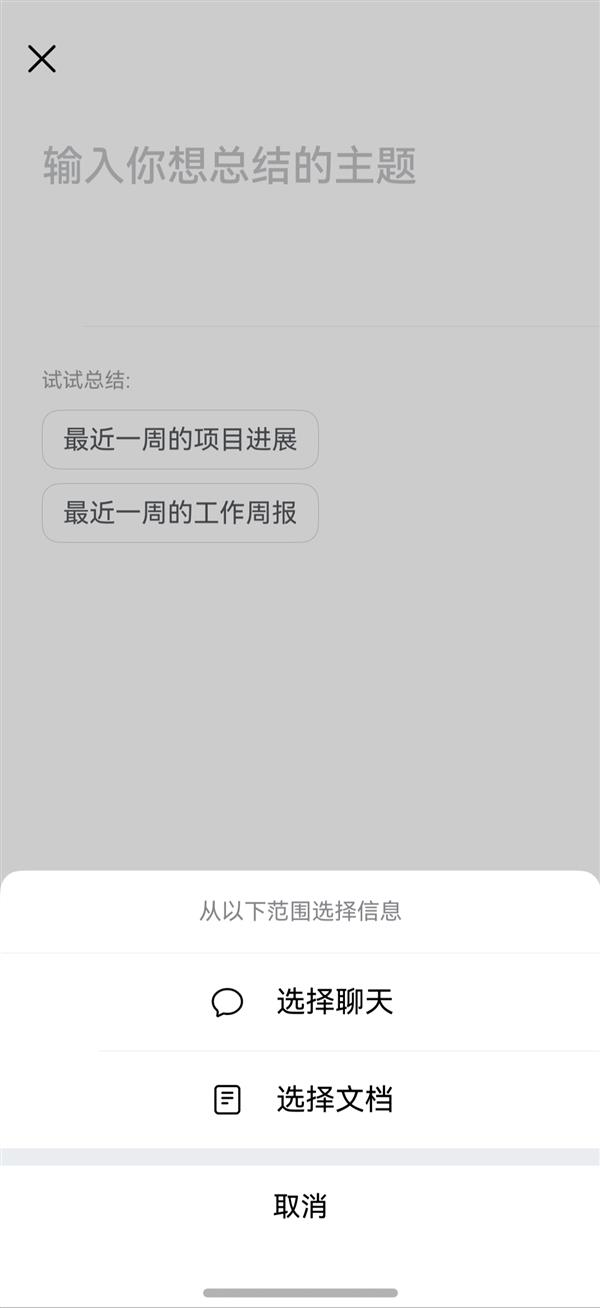Image resolution: width=600 pixels, height=1308 pixels.
Task: Select the 最近一周的项目进展 suggestion chip
Action: (x=180, y=440)
